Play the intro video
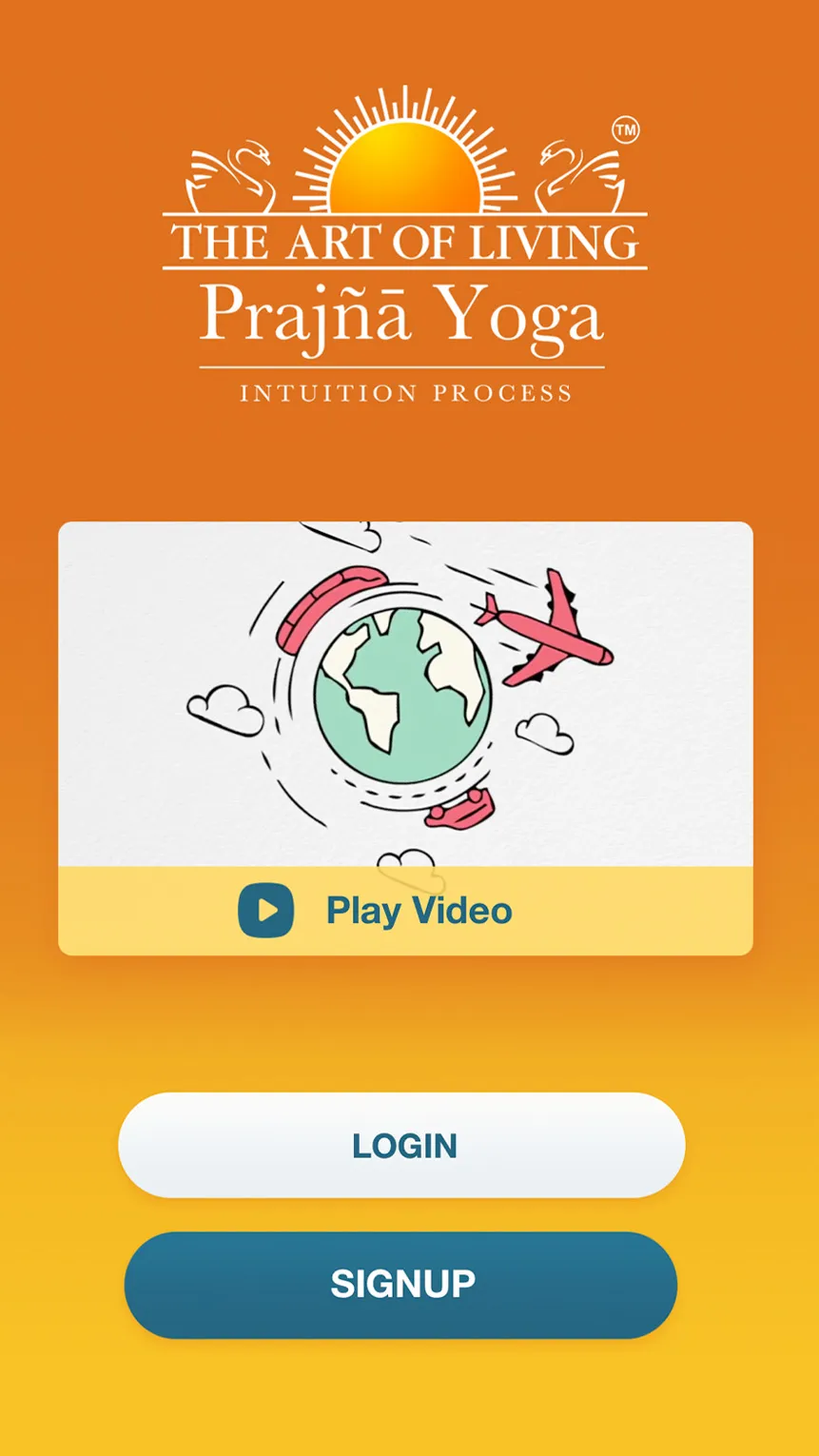The width and height of the screenshot is (819, 1456). 405,911
